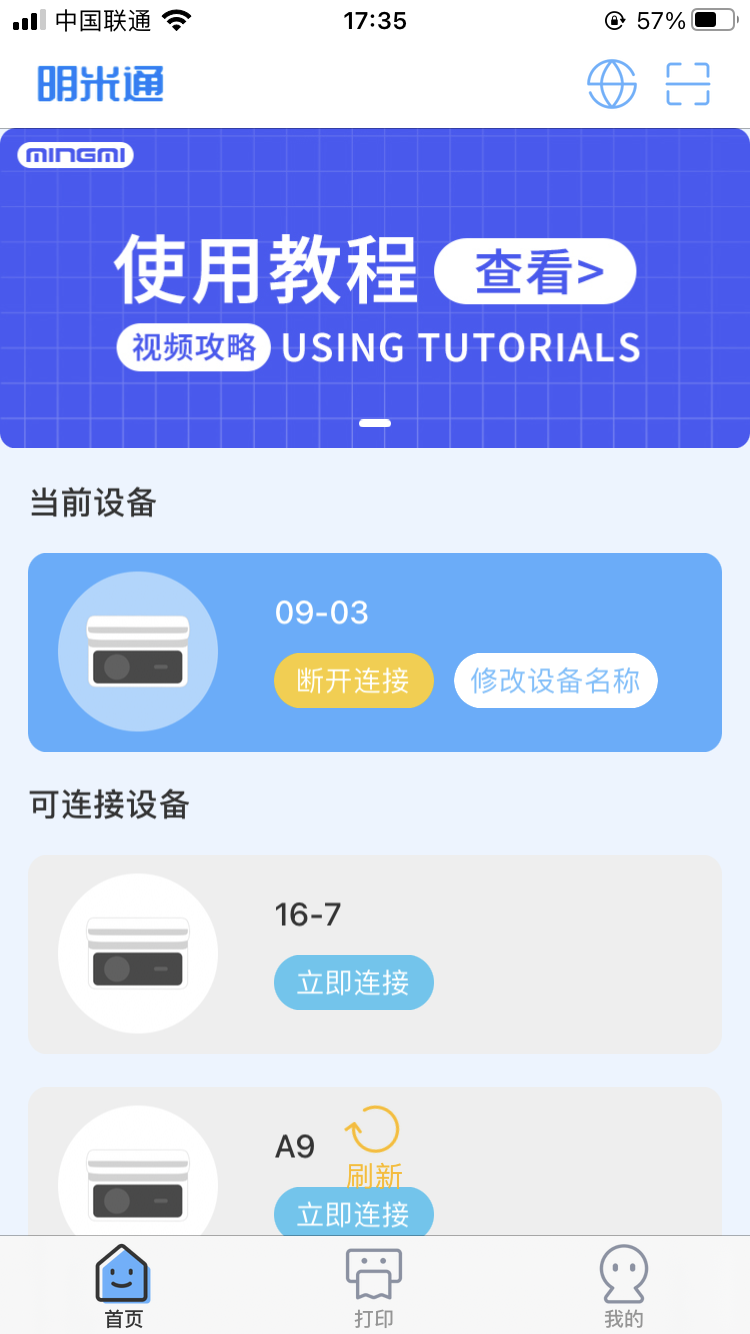750x1334 pixels.
Task: Tap the carousel page indicator on the banner
Action: coord(375,422)
